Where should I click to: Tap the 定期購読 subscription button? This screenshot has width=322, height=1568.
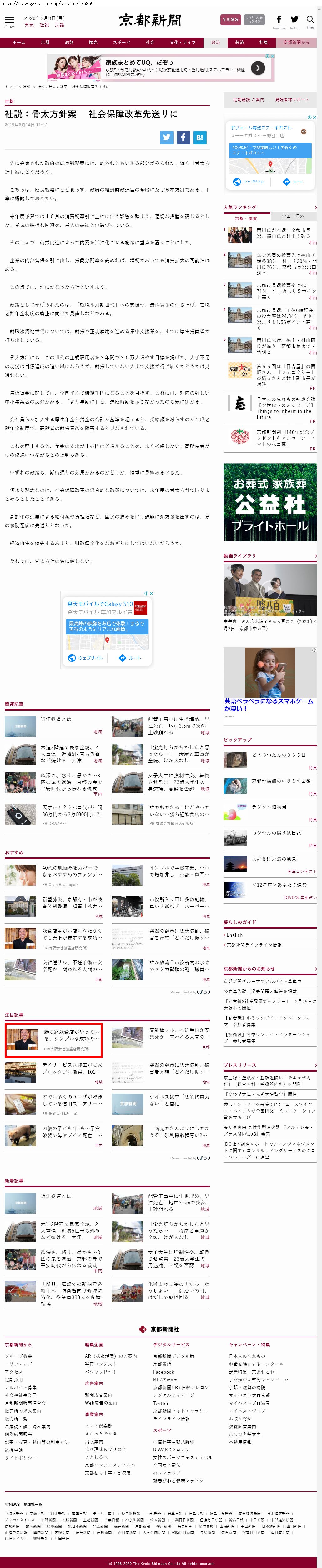[230, 19]
